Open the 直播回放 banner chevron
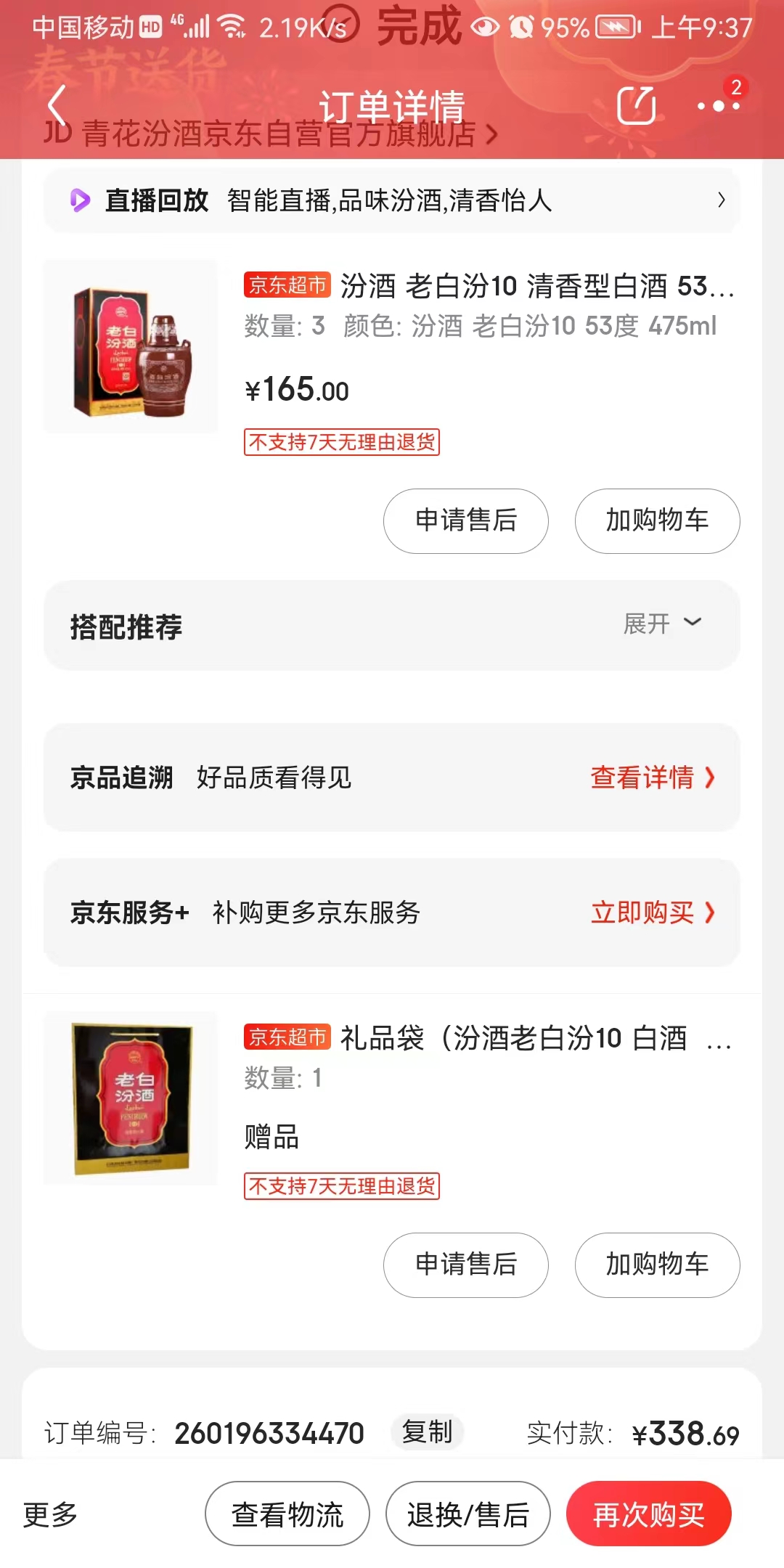 pos(721,201)
